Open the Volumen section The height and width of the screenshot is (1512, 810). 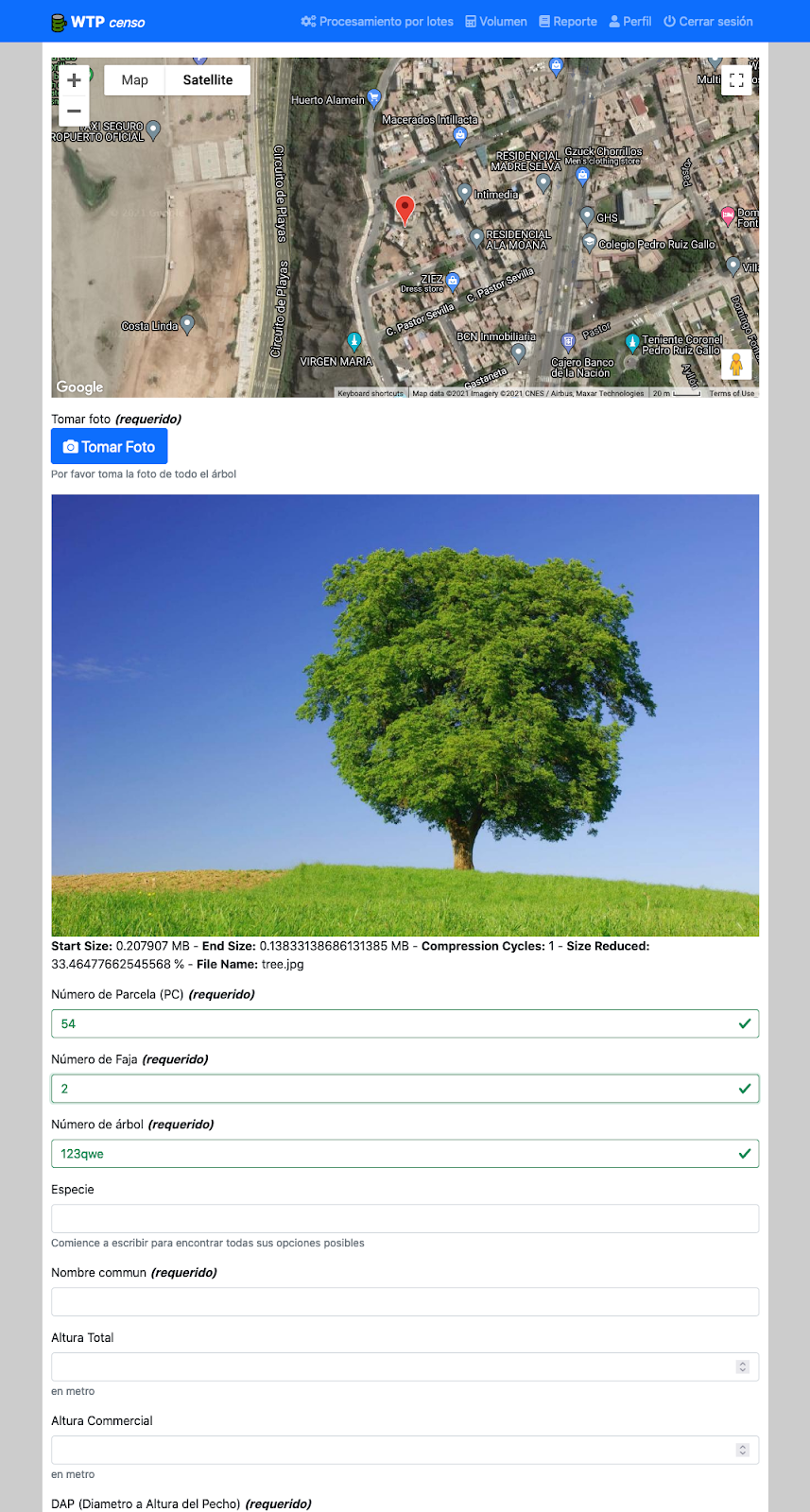tap(496, 22)
